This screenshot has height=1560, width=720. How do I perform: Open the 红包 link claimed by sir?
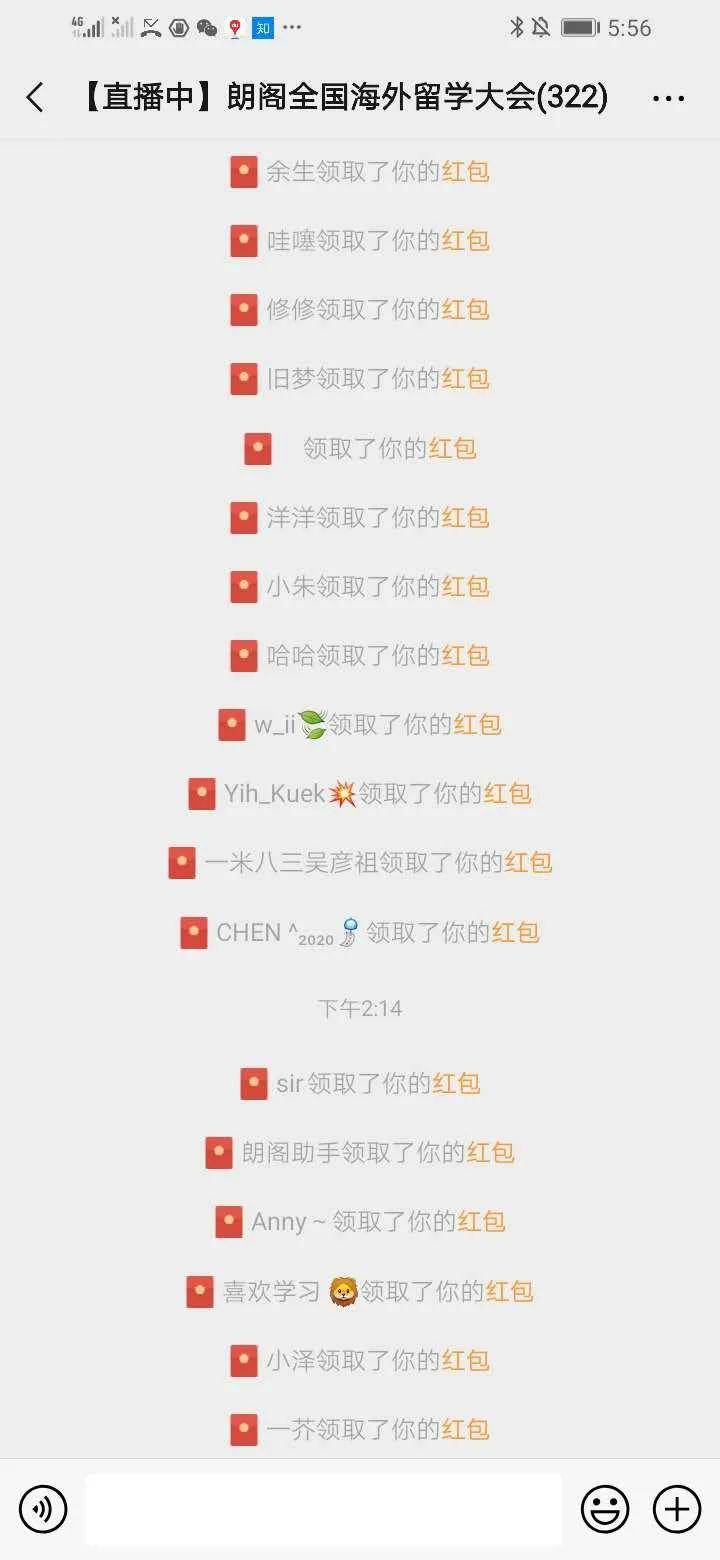(457, 1083)
